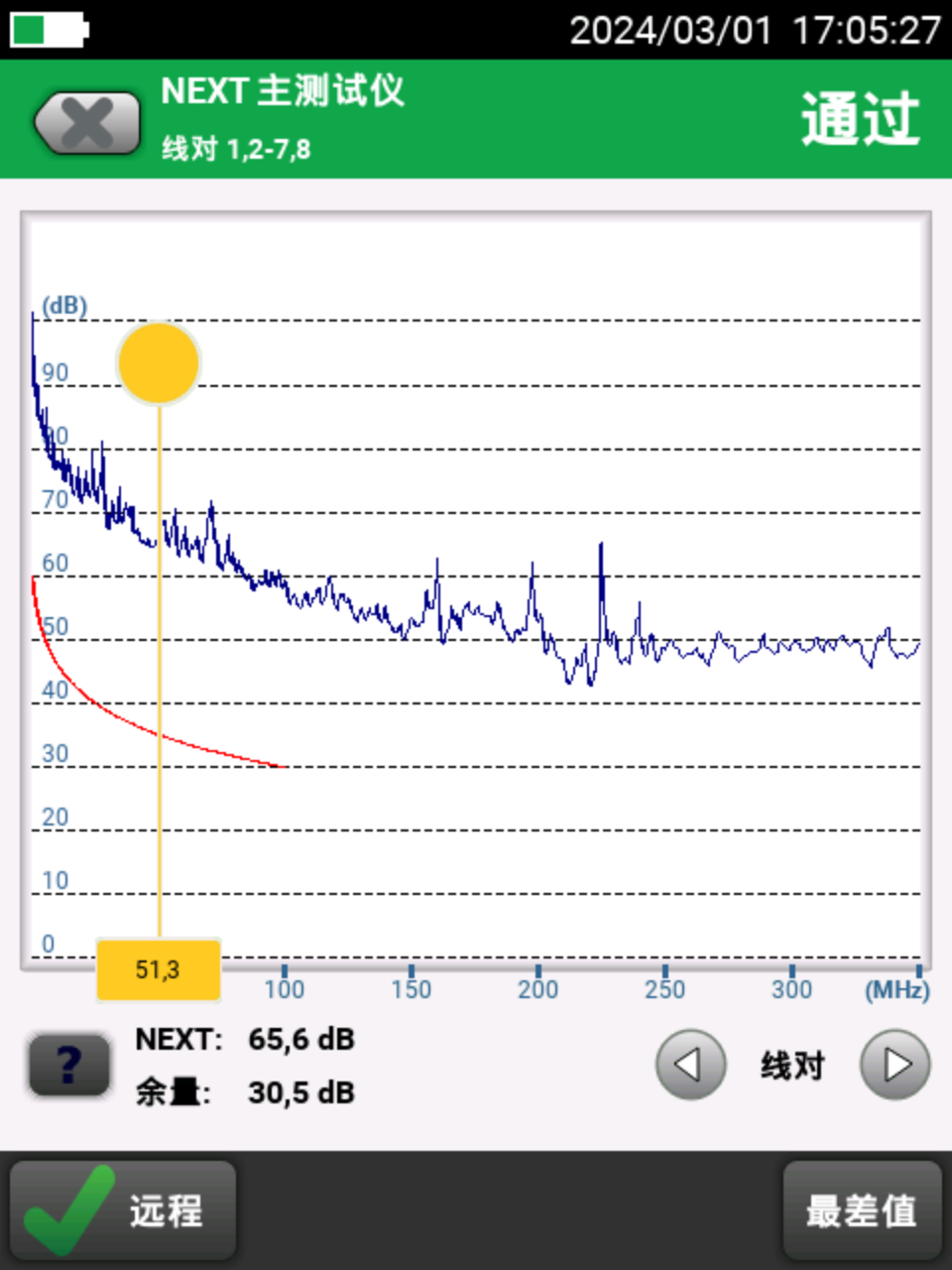Screen dimensions: 952x1270
Task: Show the 最差值 worst value
Action: tap(861, 1210)
